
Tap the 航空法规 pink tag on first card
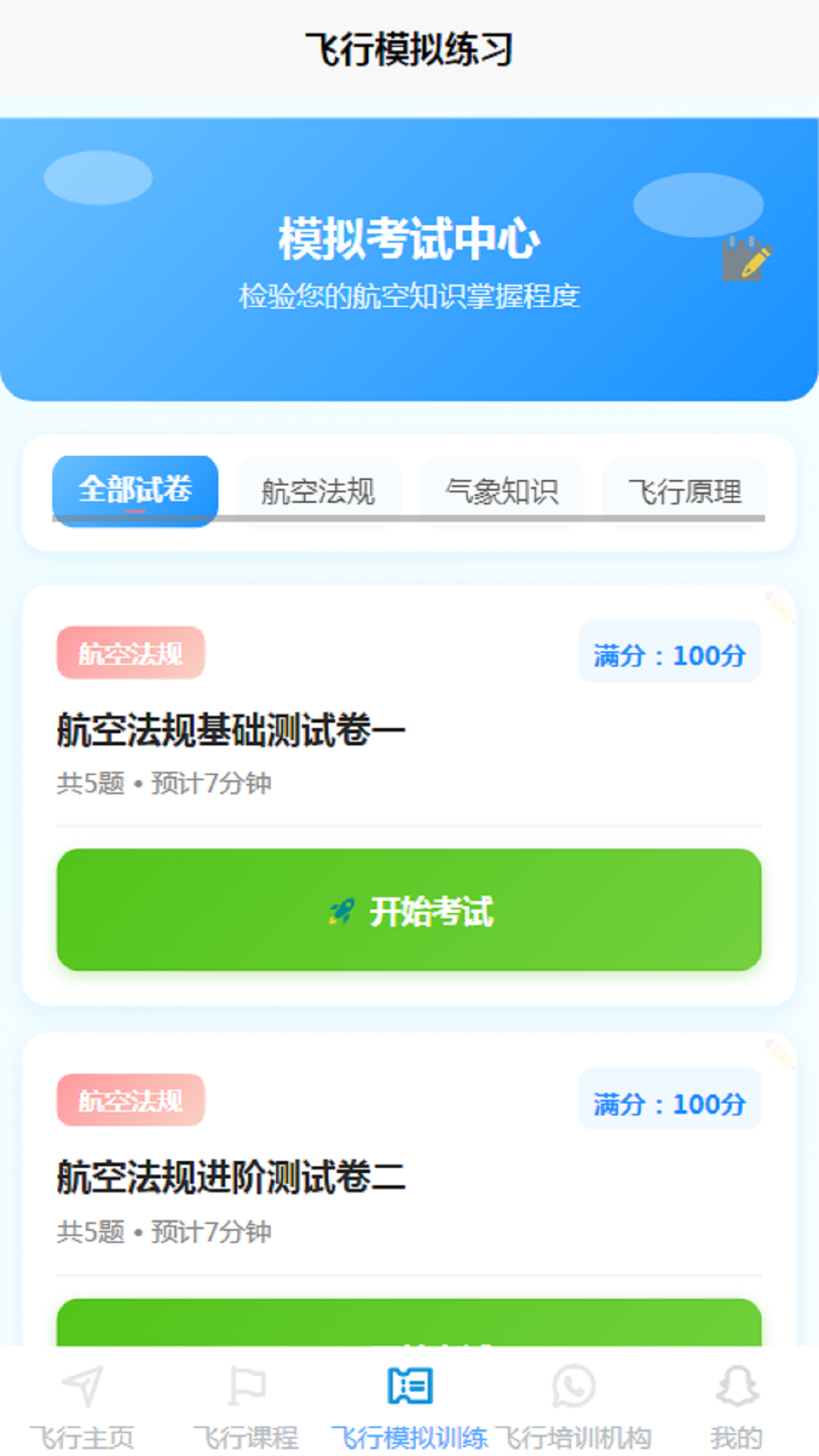pos(130,652)
